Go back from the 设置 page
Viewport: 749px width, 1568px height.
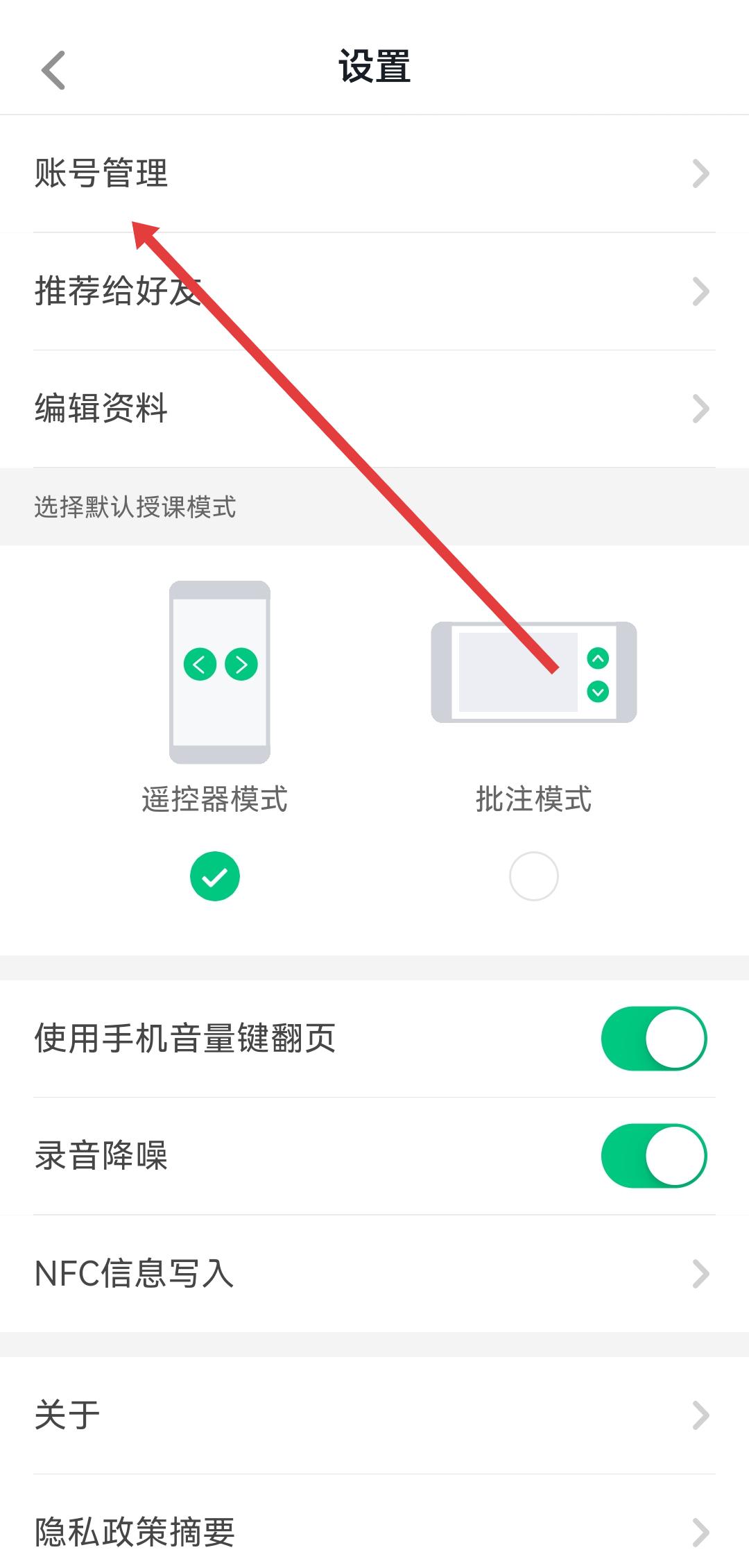click(53, 69)
